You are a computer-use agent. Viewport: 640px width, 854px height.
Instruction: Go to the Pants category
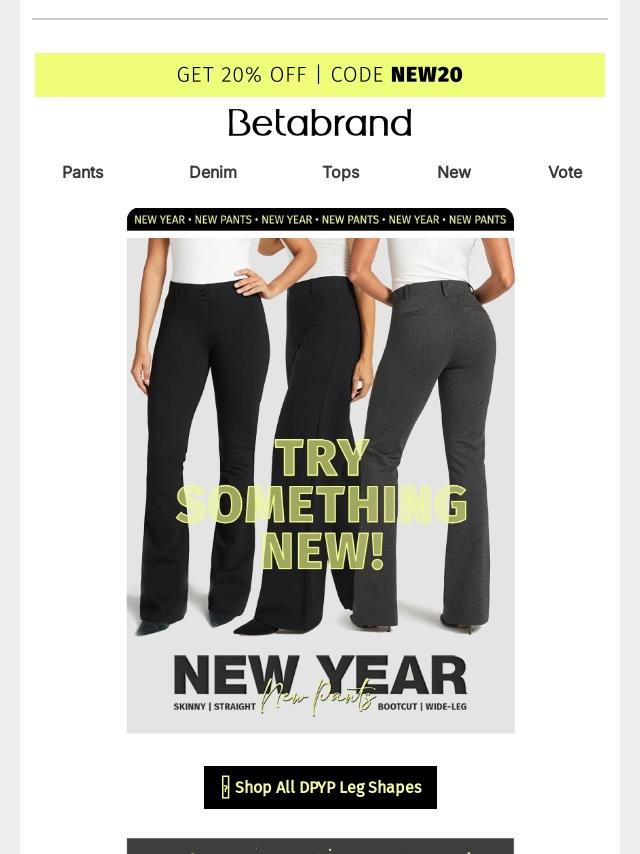(83, 172)
